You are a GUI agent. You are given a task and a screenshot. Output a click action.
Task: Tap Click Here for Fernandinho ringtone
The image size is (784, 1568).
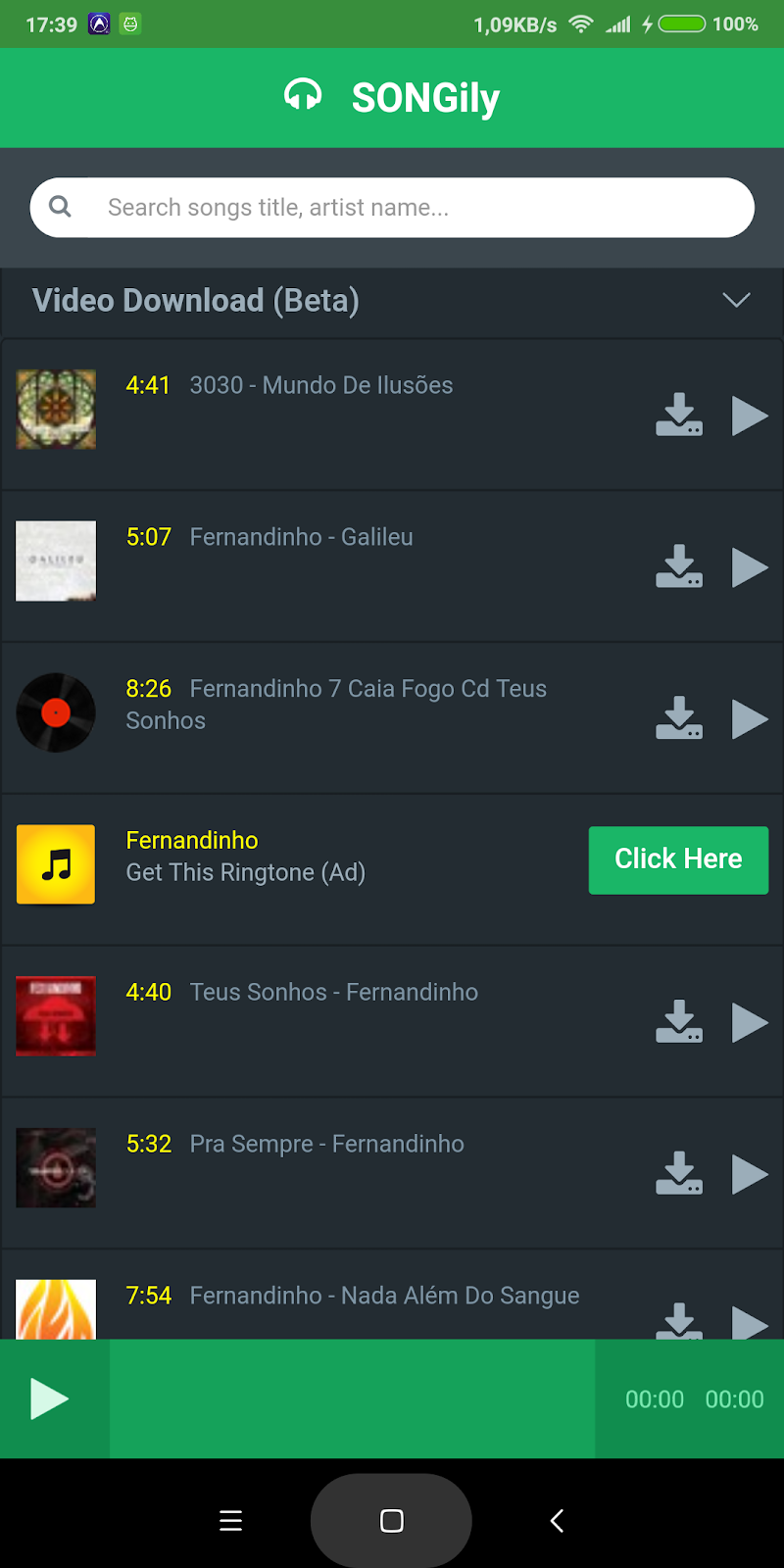point(678,859)
